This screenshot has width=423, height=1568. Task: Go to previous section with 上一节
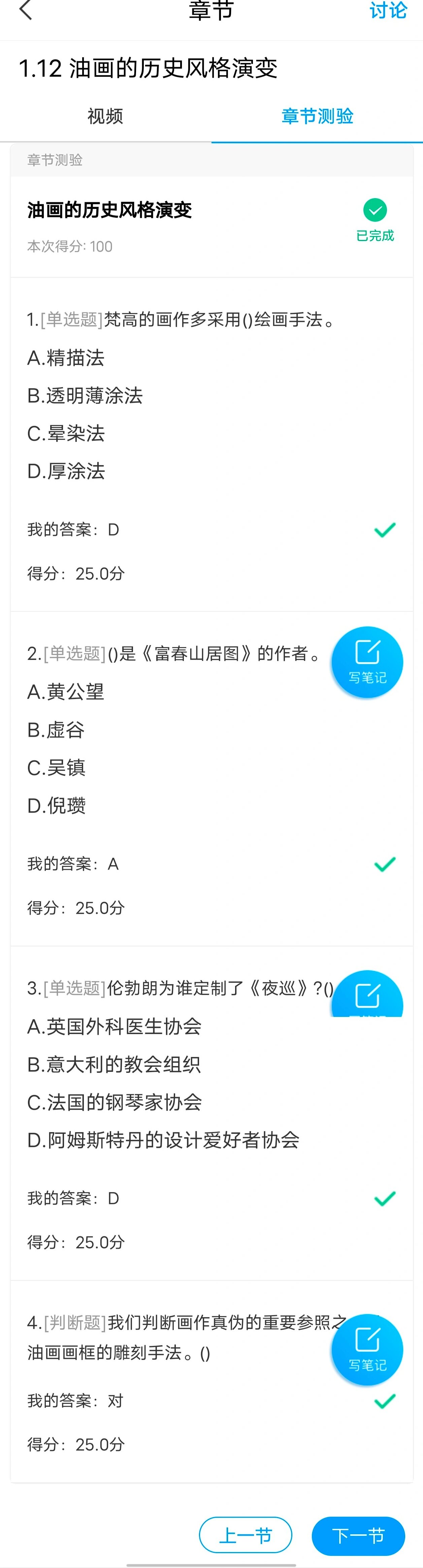245,1536
